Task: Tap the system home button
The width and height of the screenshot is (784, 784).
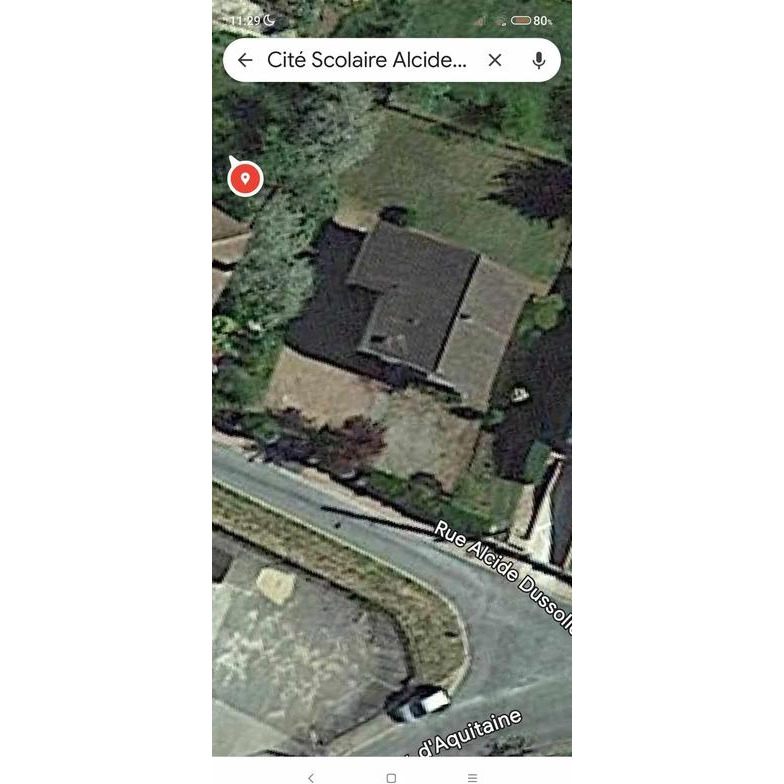Action: coord(391,777)
